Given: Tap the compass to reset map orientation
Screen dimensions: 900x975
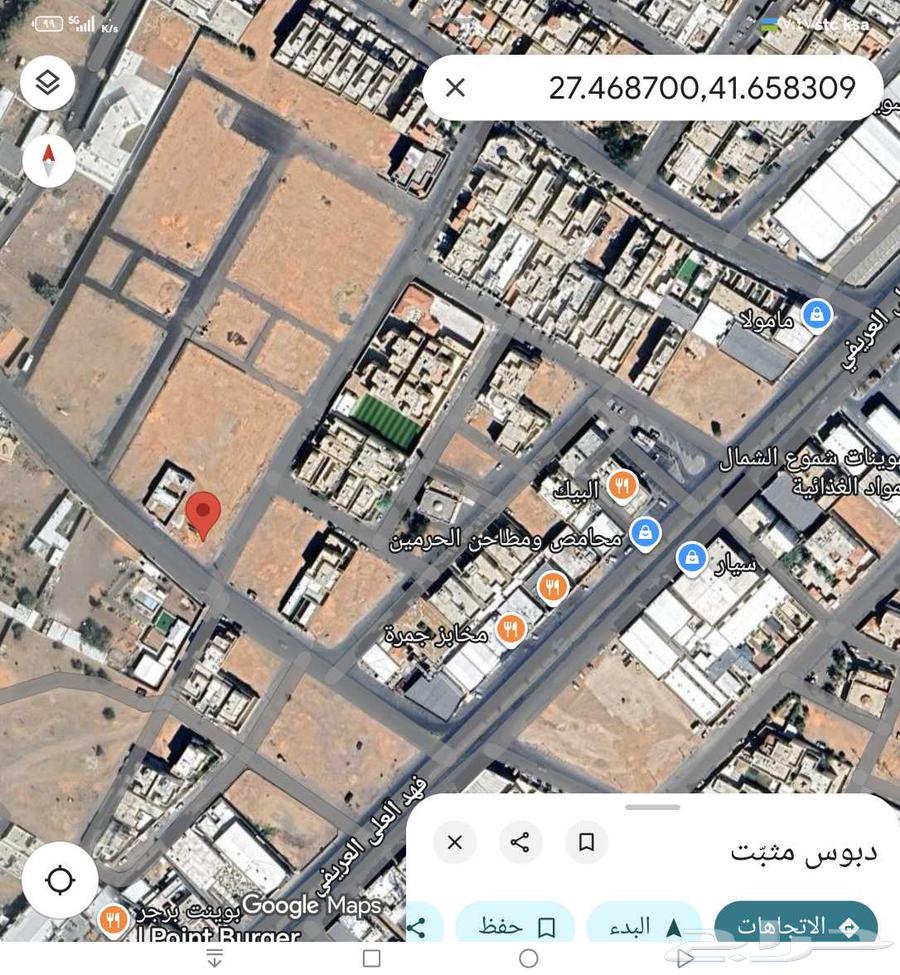Looking at the screenshot, I should click(x=49, y=160).
